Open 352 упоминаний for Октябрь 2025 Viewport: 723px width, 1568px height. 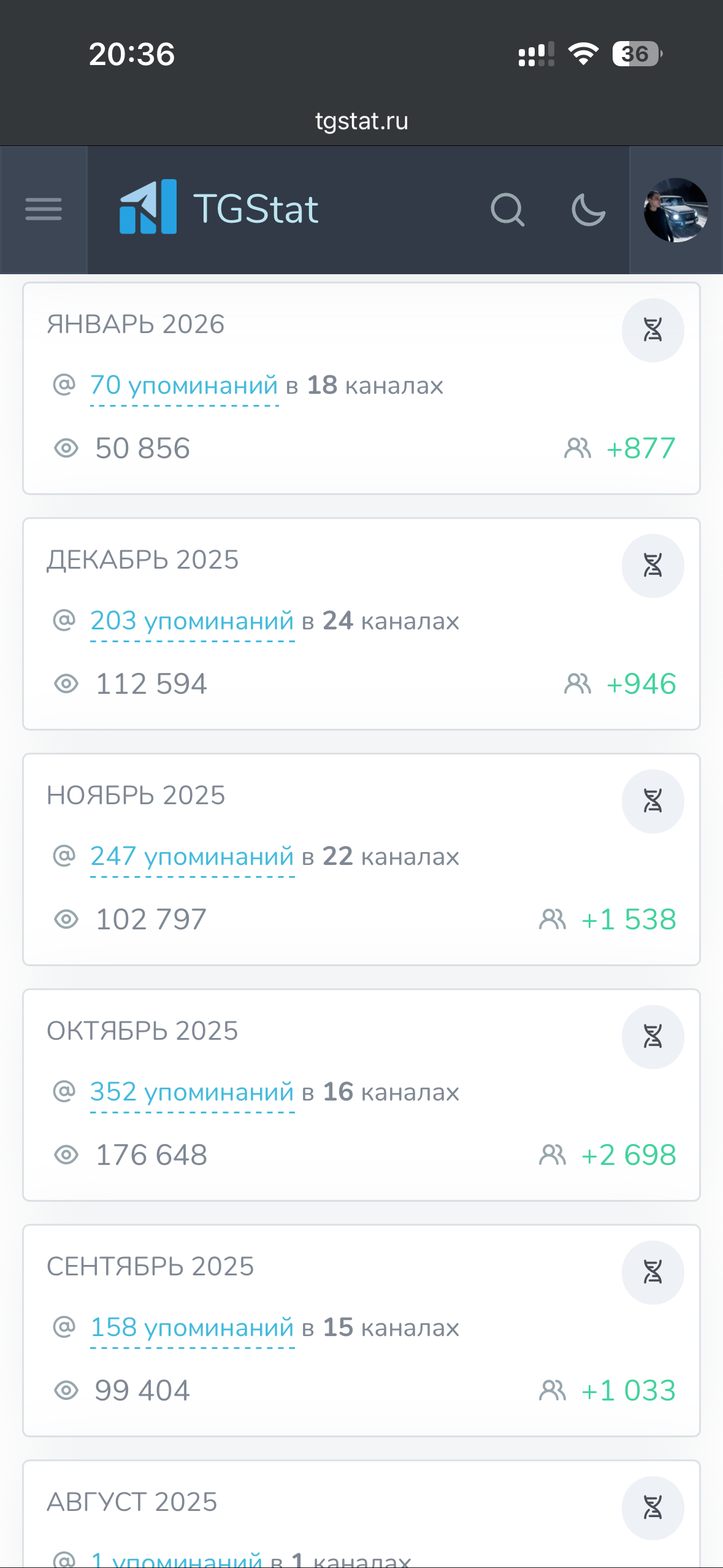click(192, 1093)
